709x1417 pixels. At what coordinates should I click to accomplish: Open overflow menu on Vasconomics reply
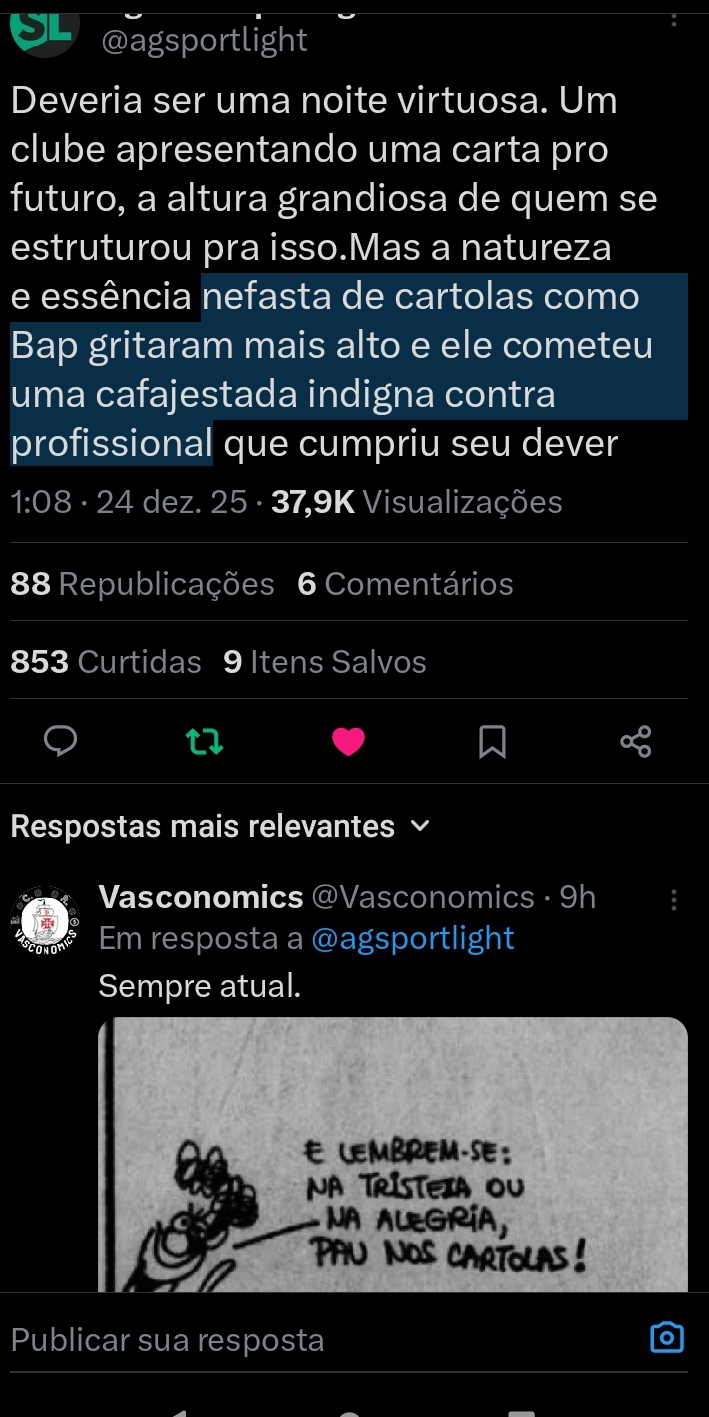point(674,901)
